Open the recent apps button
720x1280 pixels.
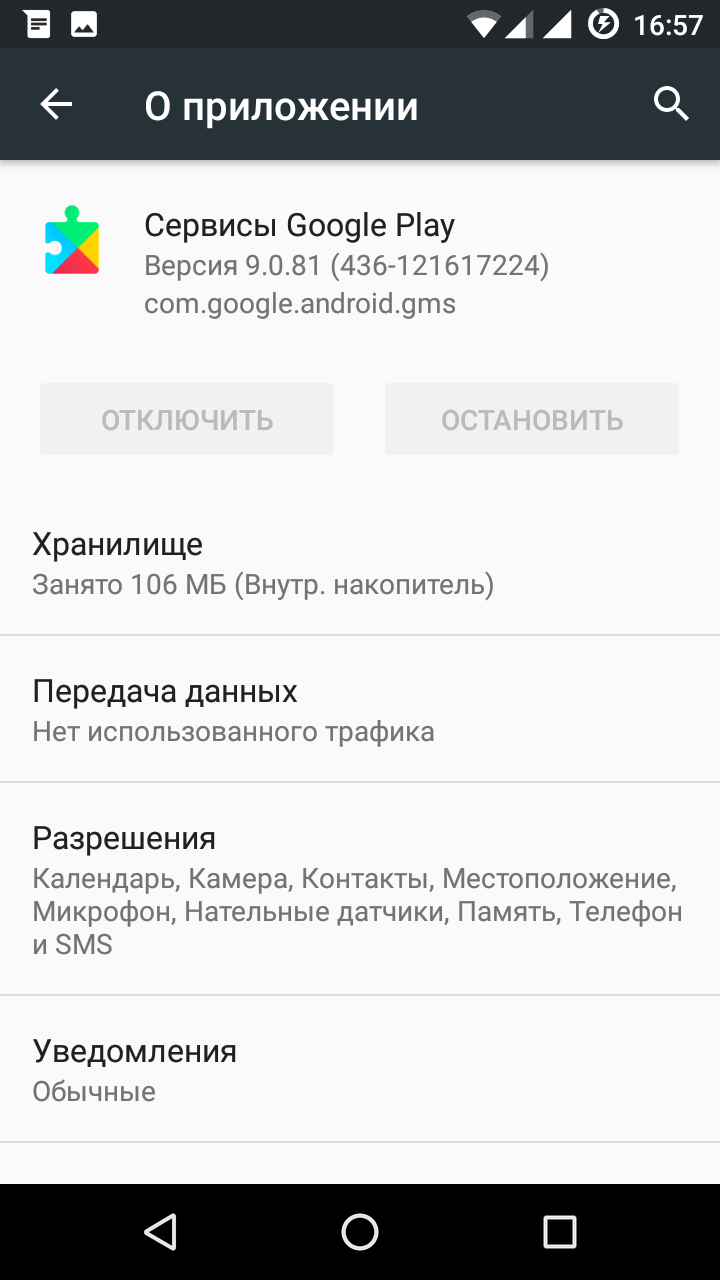click(560, 1232)
